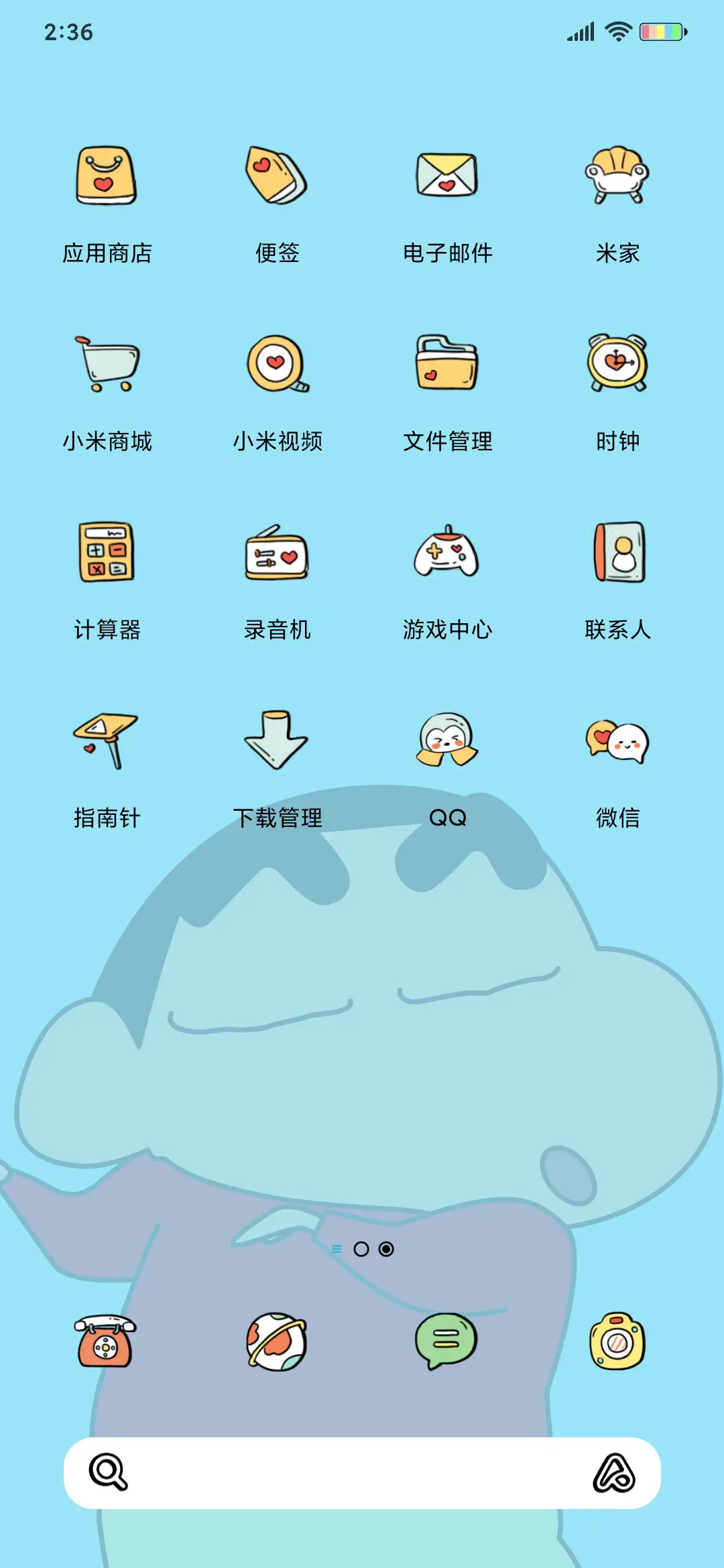Open the 文件管理 file manager
Image resolution: width=724 pixels, height=1568 pixels.
click(x=446, y=365)
